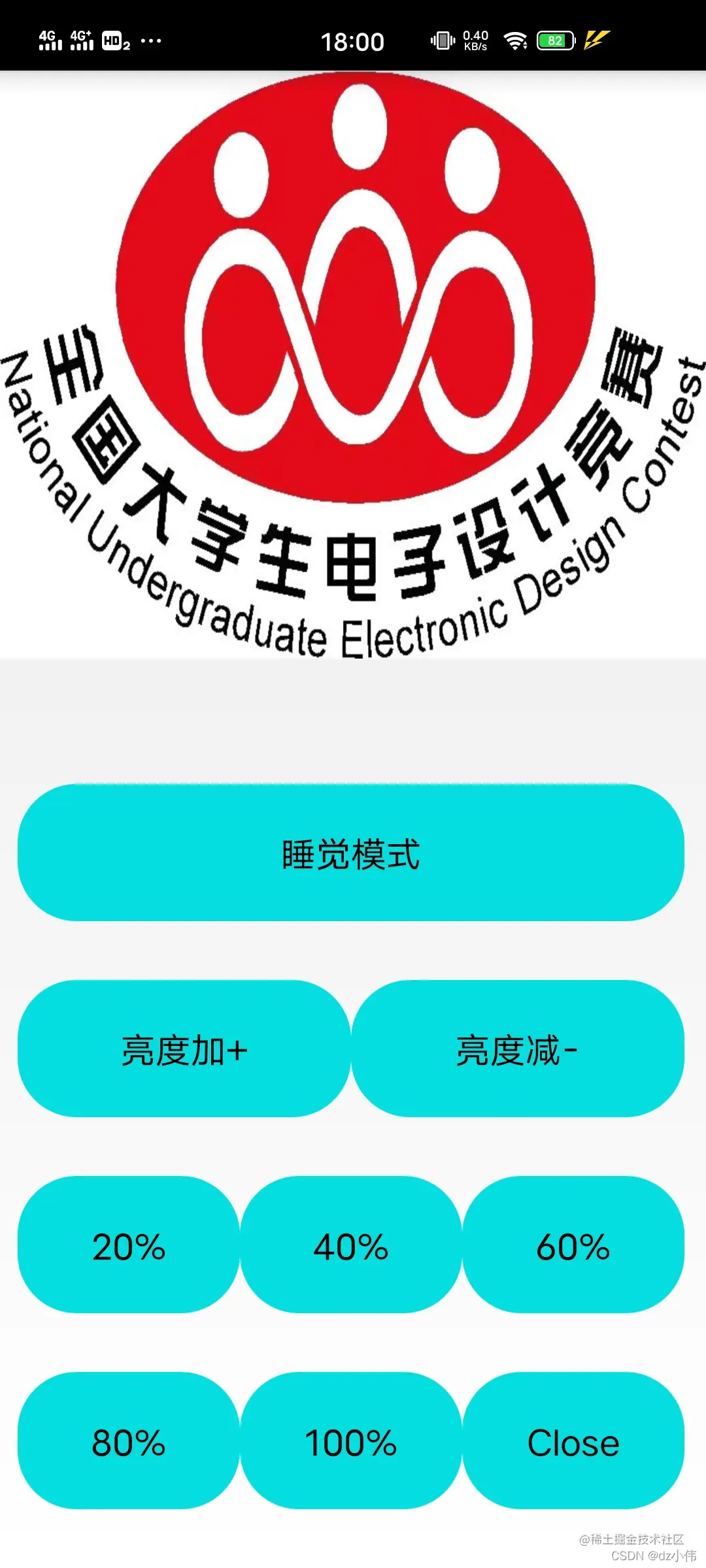Set brightness to 20%
Screen dimensions: 706x1568
pos(129,1245)
